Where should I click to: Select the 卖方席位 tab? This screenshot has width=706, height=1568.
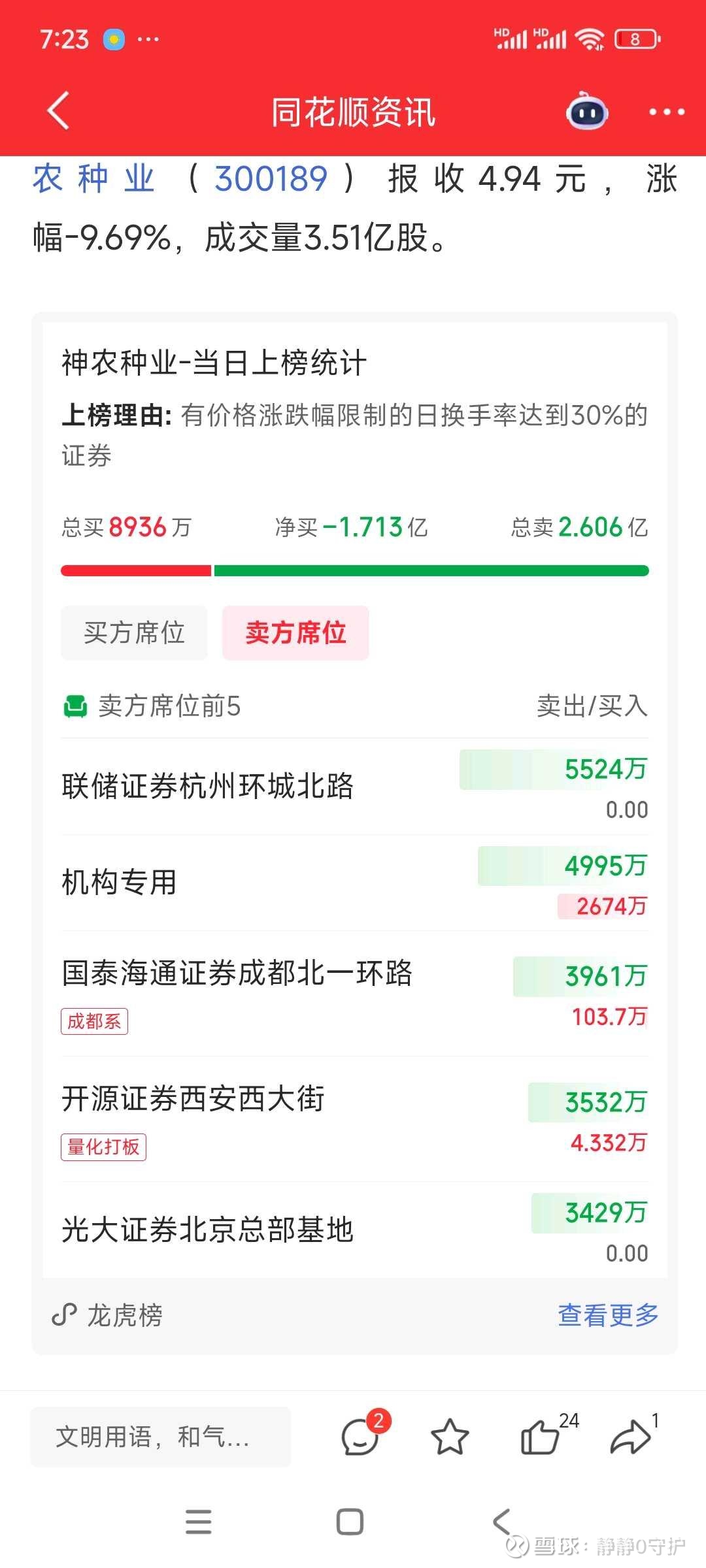(x=295, y=632)
